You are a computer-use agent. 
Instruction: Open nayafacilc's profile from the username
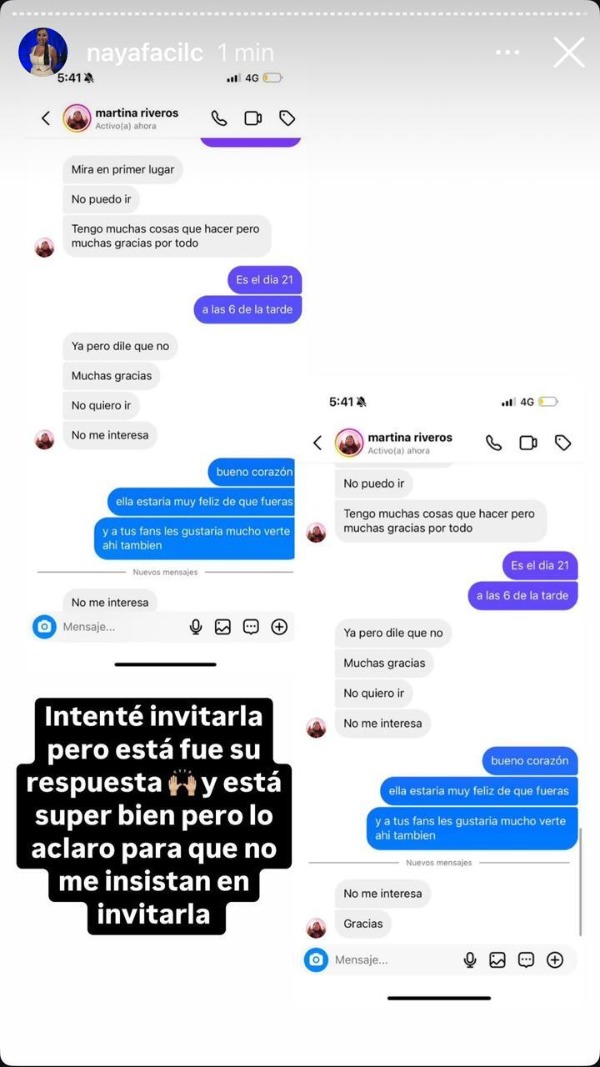(146, 52)
